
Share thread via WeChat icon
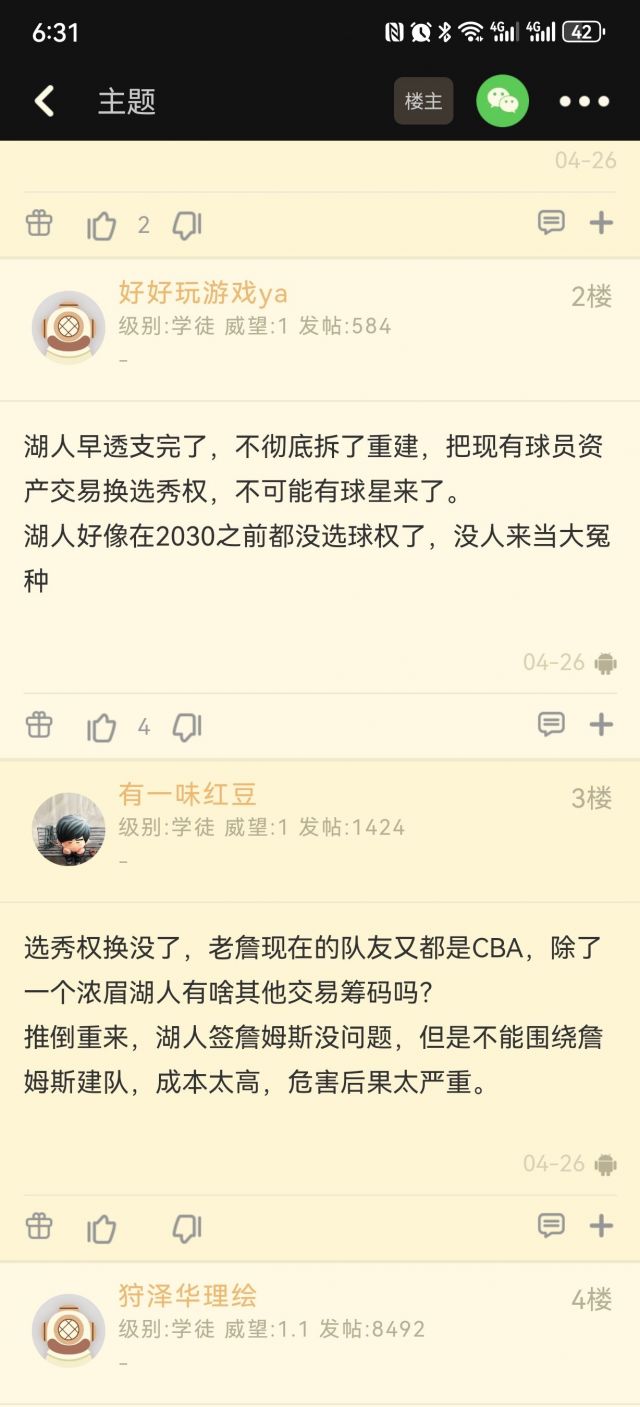tap(502, 101)
